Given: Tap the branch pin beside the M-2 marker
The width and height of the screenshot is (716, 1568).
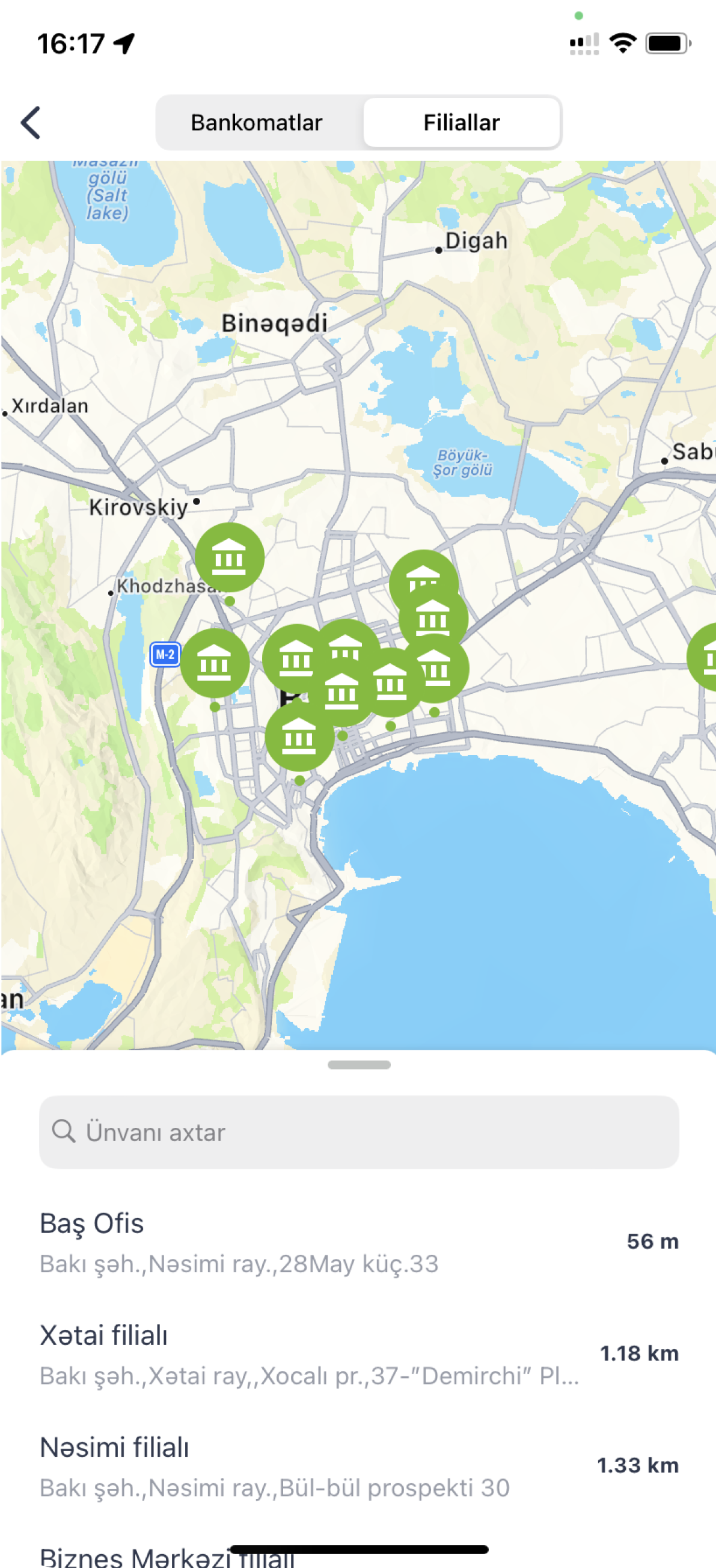Looking at the screenshot, I should click(215, 664).
